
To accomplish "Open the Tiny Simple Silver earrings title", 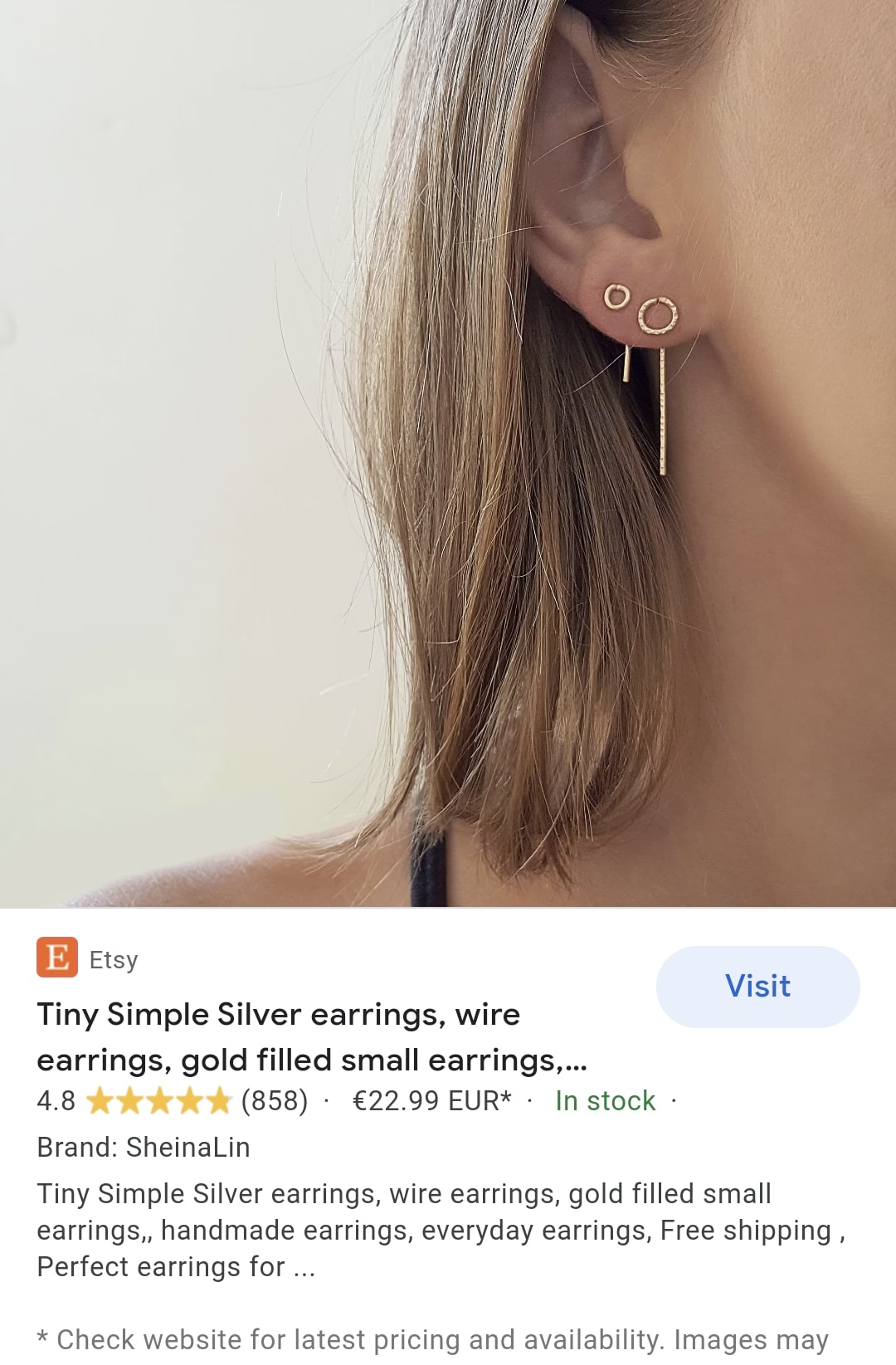I will [x=312, y=1037].
